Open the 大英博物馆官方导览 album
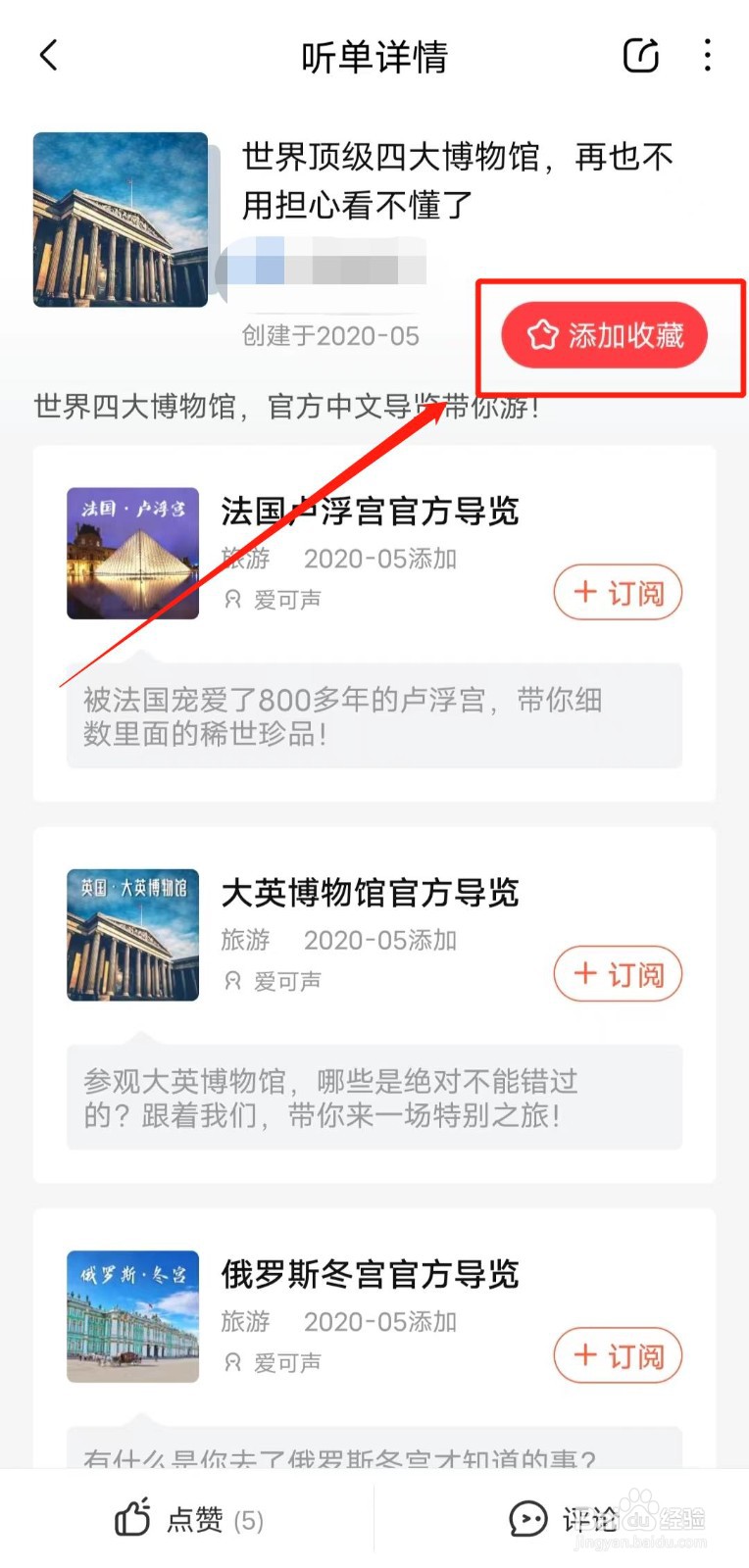This screenshot has height=1568, width=749. [x=369, y=893]
